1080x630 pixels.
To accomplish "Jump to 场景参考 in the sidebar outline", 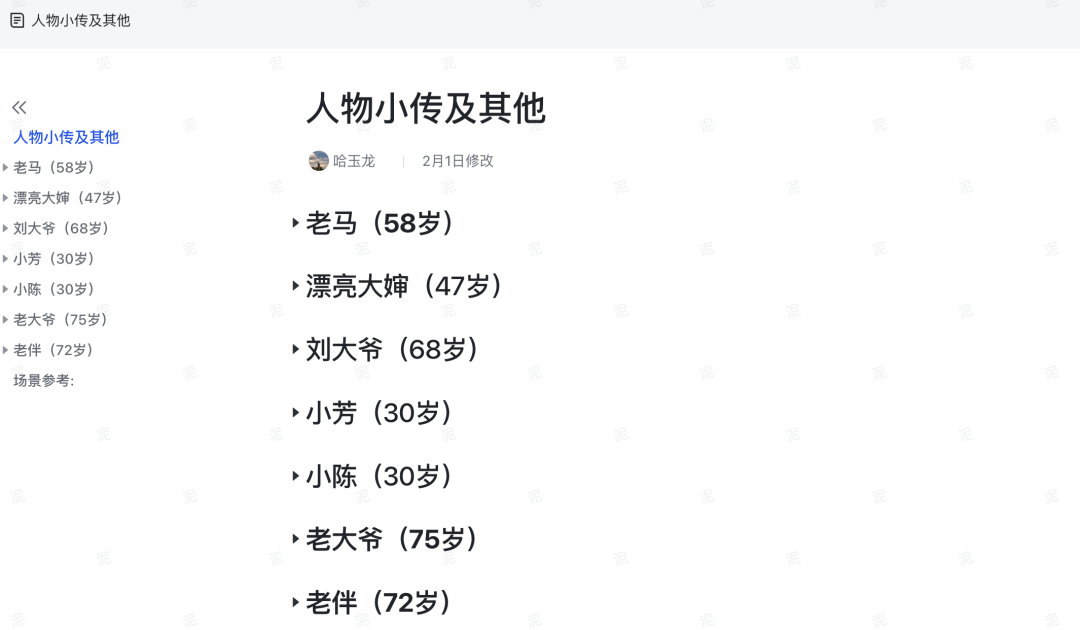I will 44,380.
